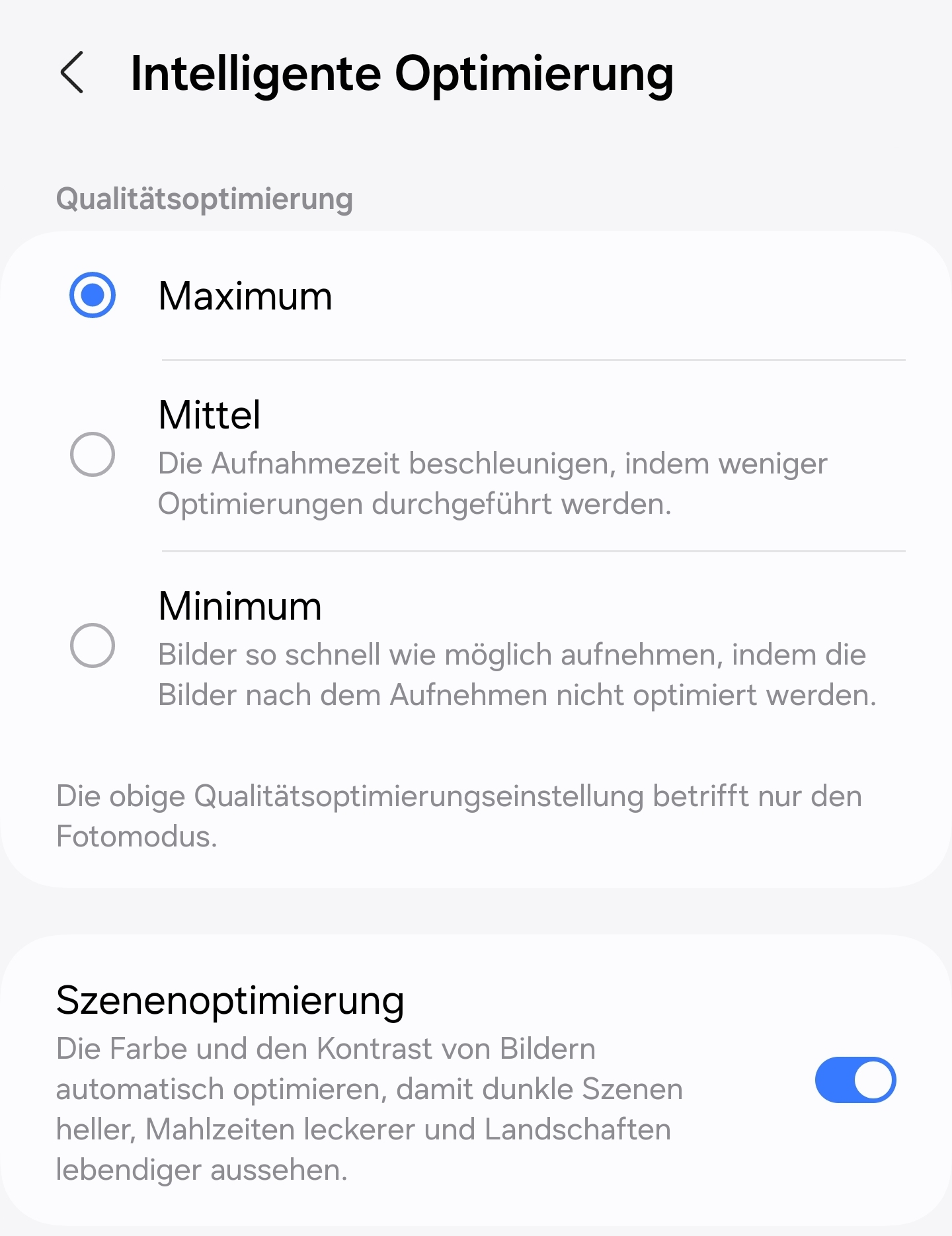Image resolution: width=952 pixels, height=1236 pixels.
Task: Select the Maximum quality option
Action: (93, 295)
